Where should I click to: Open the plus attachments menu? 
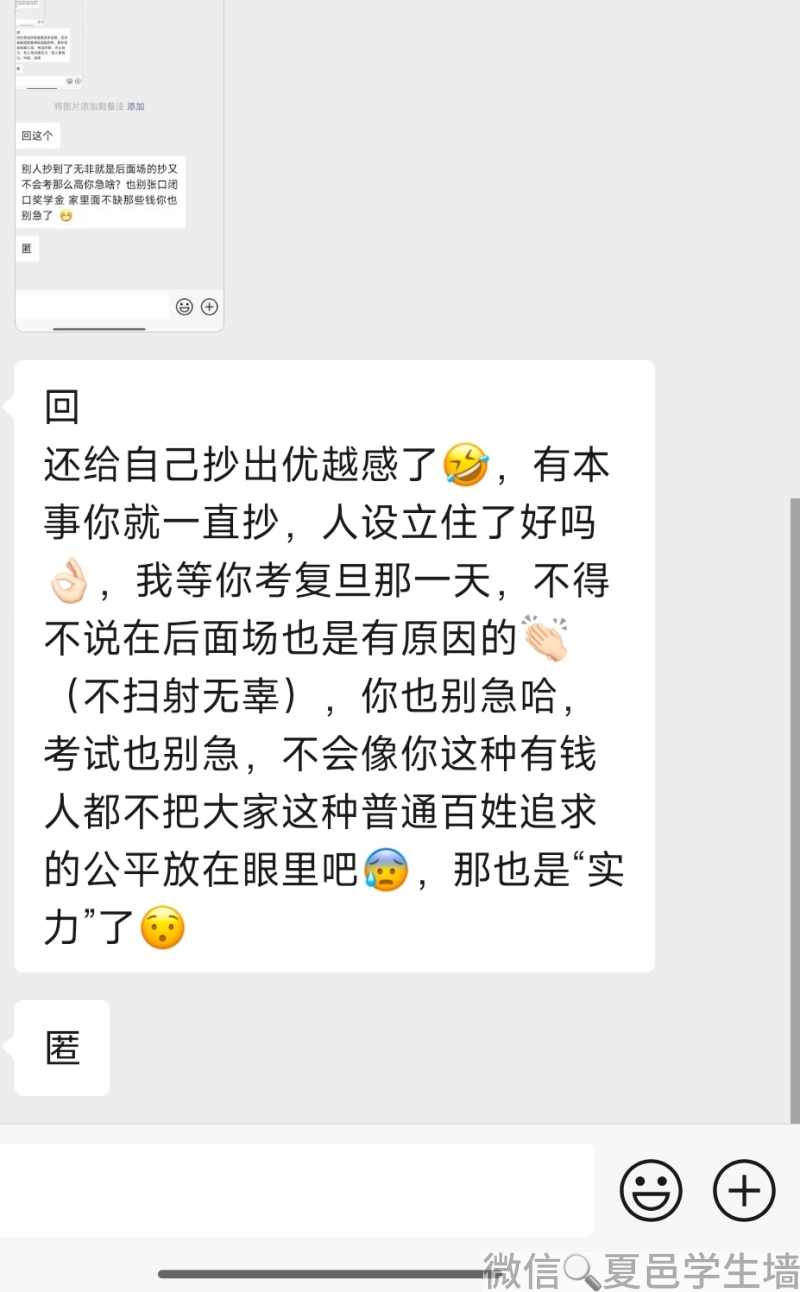click(x=744, y=1190)
